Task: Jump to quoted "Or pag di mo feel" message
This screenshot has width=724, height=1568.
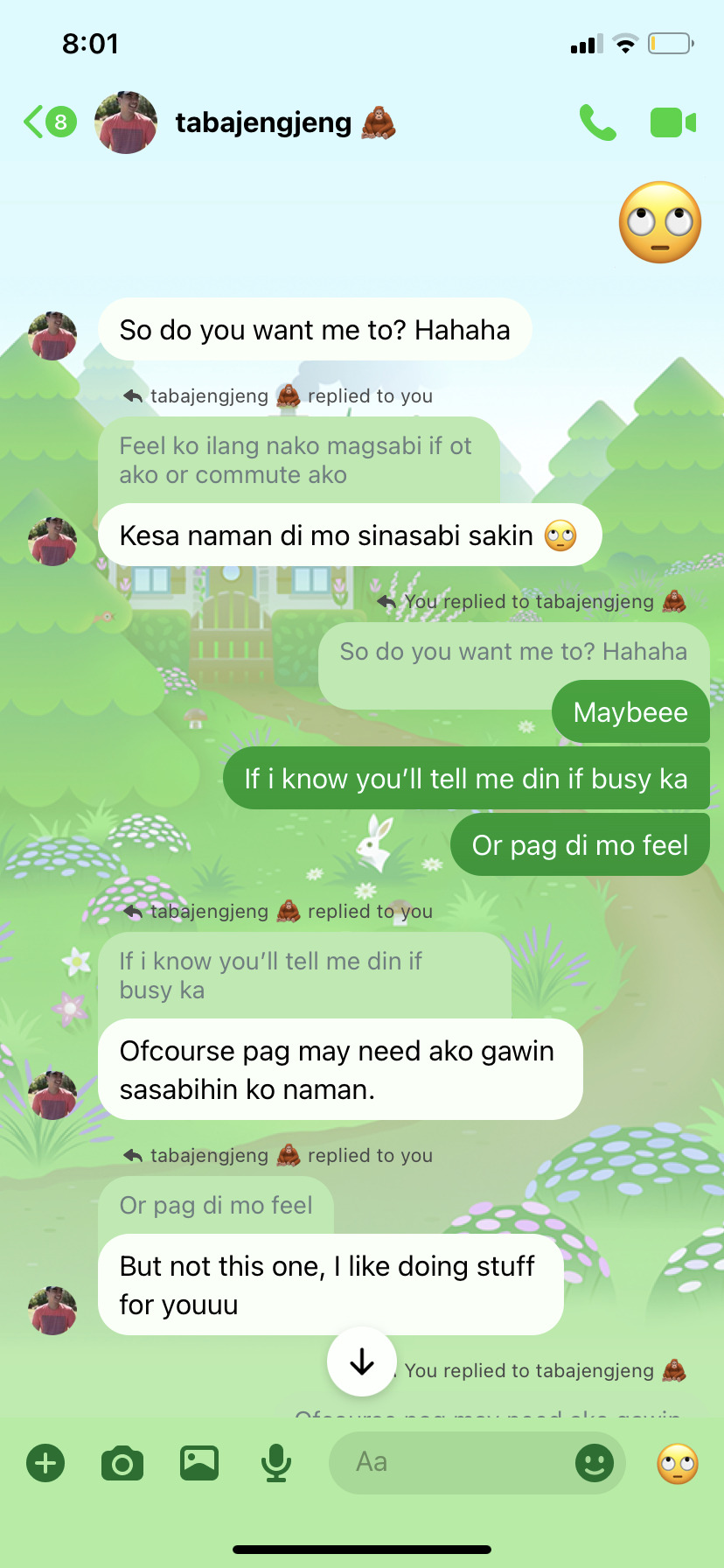Action: point(216,1205)
